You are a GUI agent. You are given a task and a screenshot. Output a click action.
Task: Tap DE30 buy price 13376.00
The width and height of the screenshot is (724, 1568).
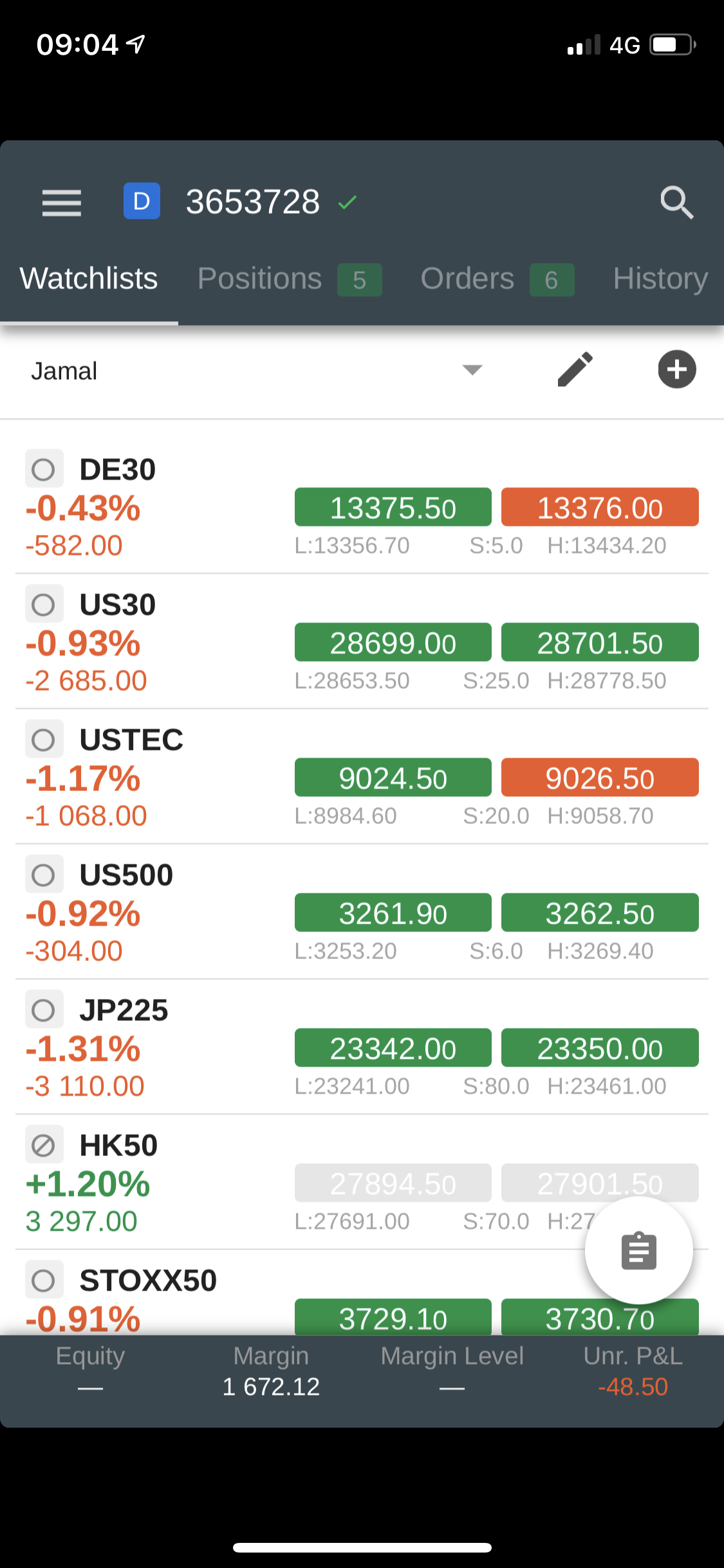tap(600, 507)
